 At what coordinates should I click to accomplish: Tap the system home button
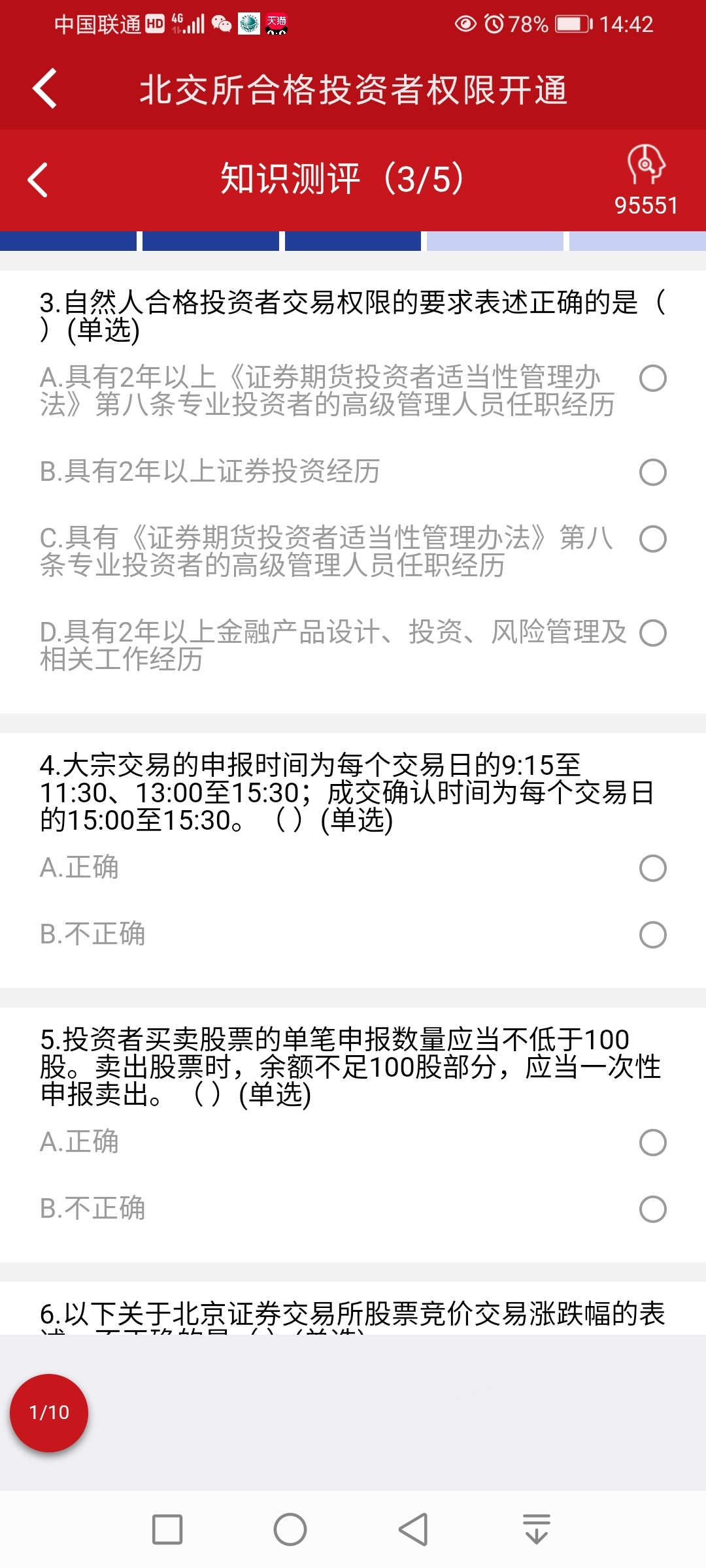coord(290,1529)
